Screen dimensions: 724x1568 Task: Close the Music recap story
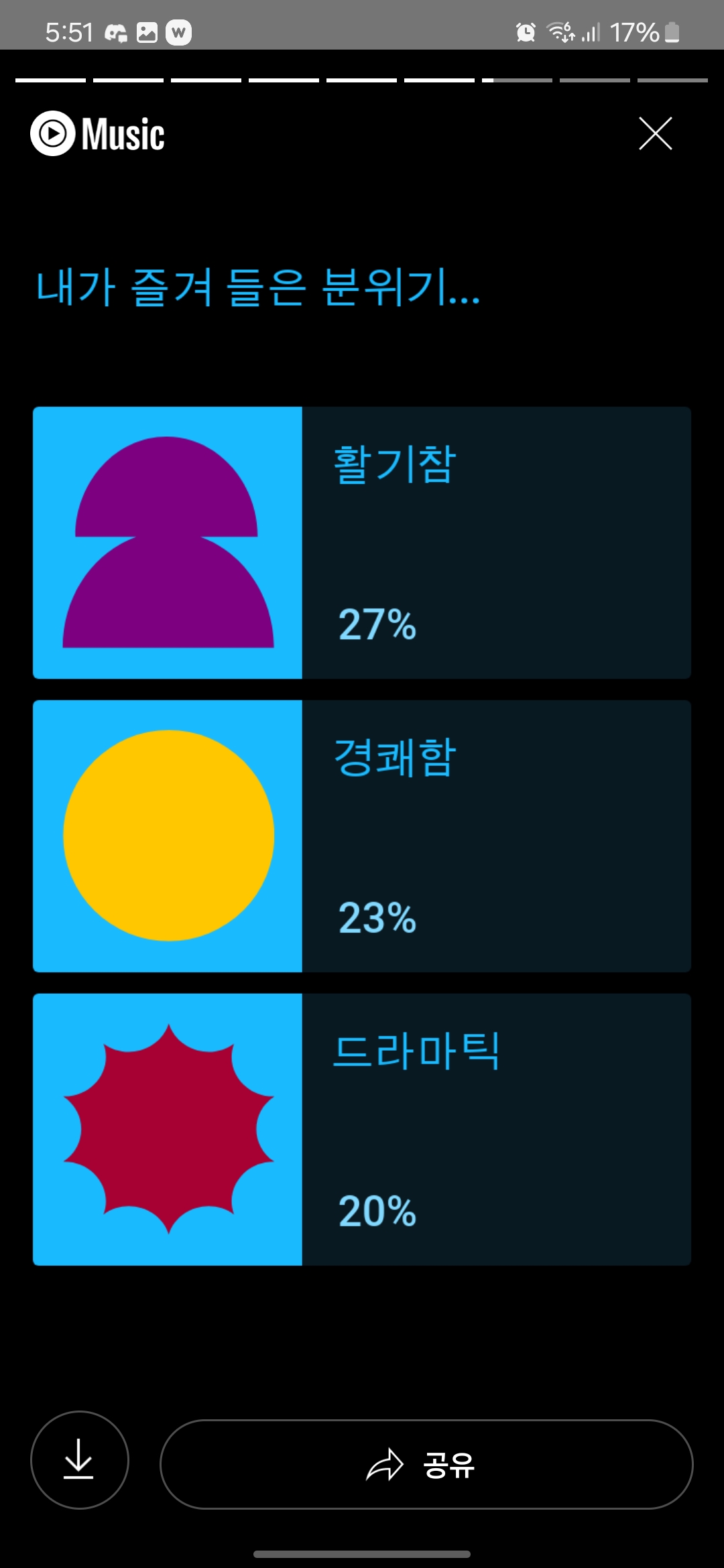pos(655,133)
